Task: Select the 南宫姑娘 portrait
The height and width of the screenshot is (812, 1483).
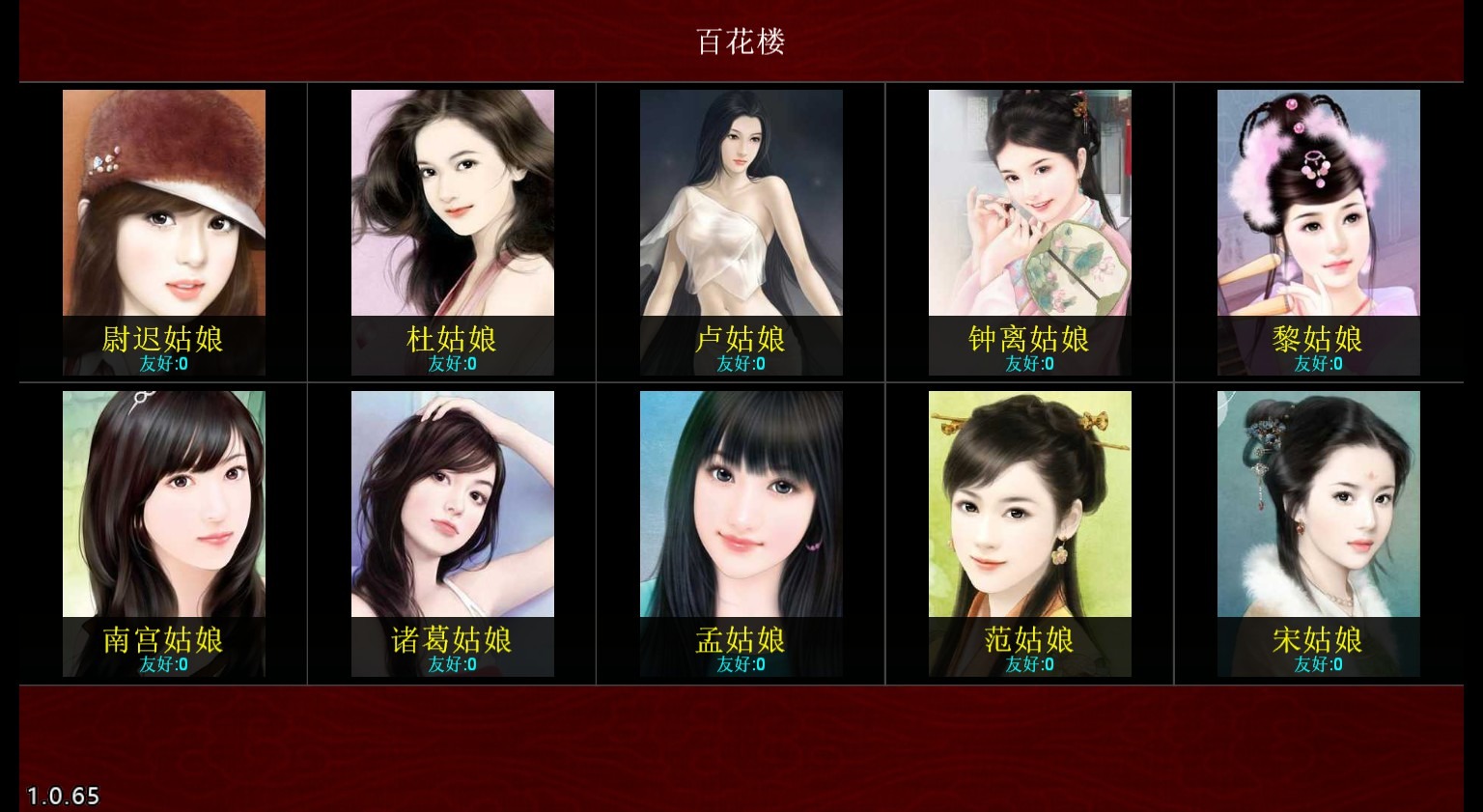Action: click(163, 533)
